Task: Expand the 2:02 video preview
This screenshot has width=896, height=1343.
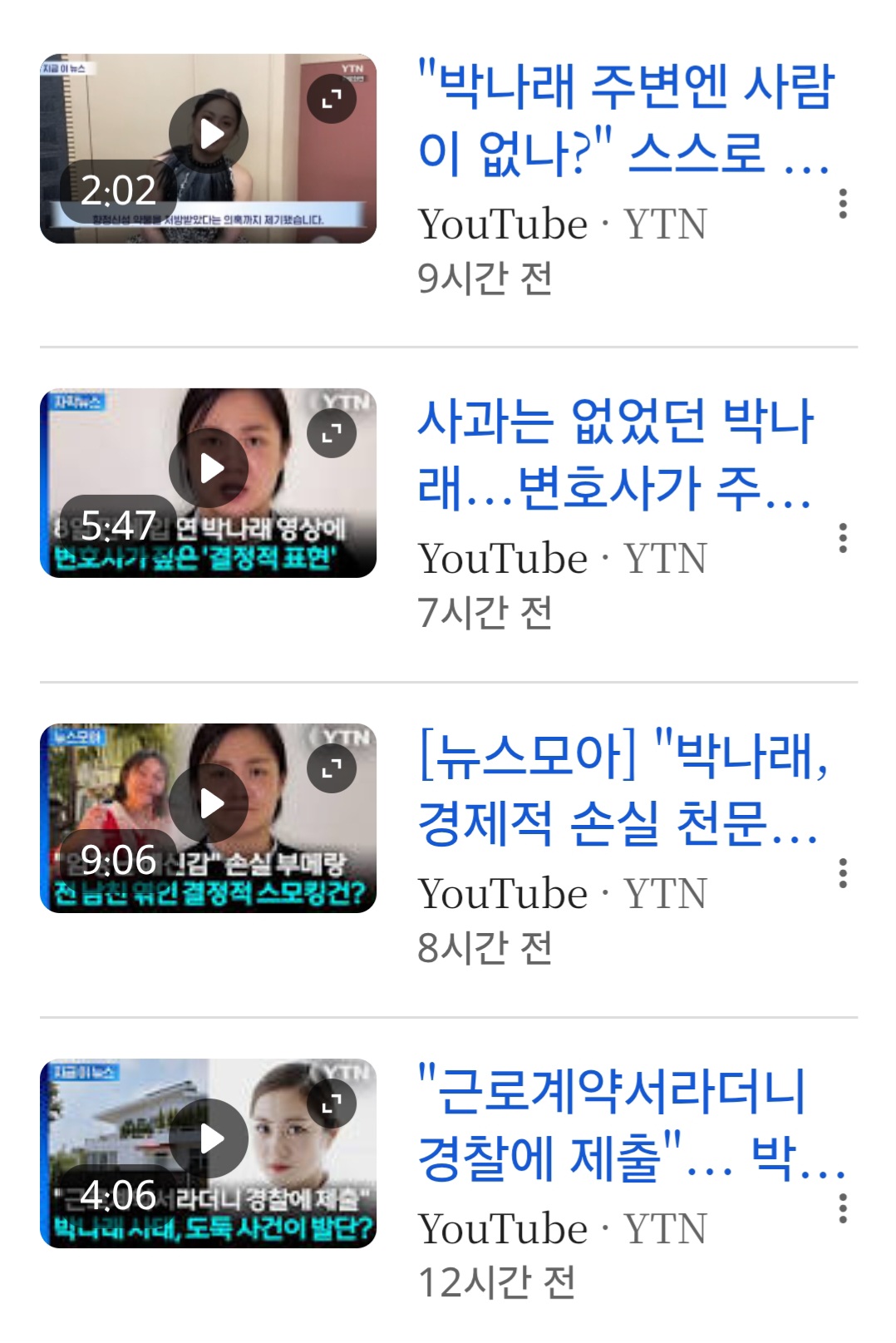Action: click(x=332, y=99)
